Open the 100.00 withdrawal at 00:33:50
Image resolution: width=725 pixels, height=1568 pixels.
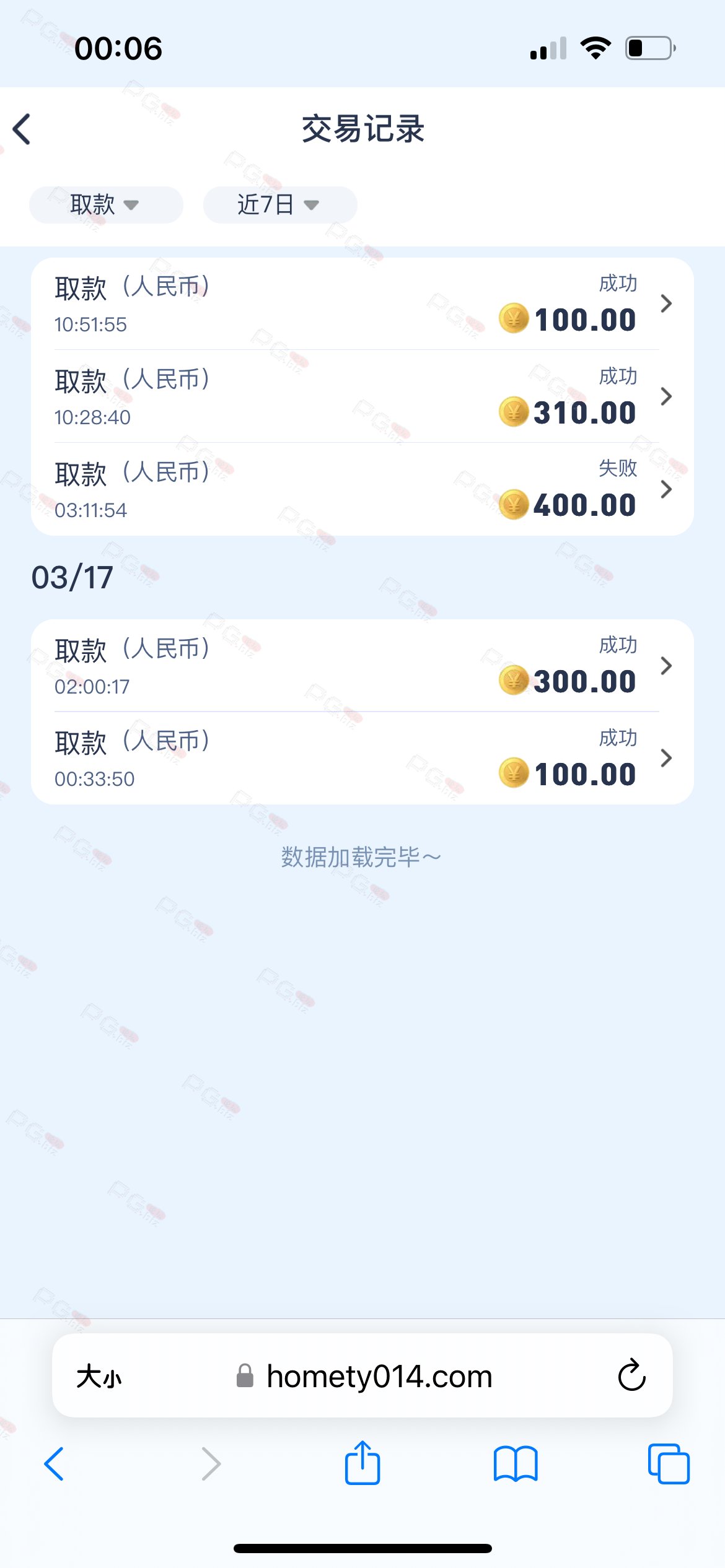pos(362,758)
